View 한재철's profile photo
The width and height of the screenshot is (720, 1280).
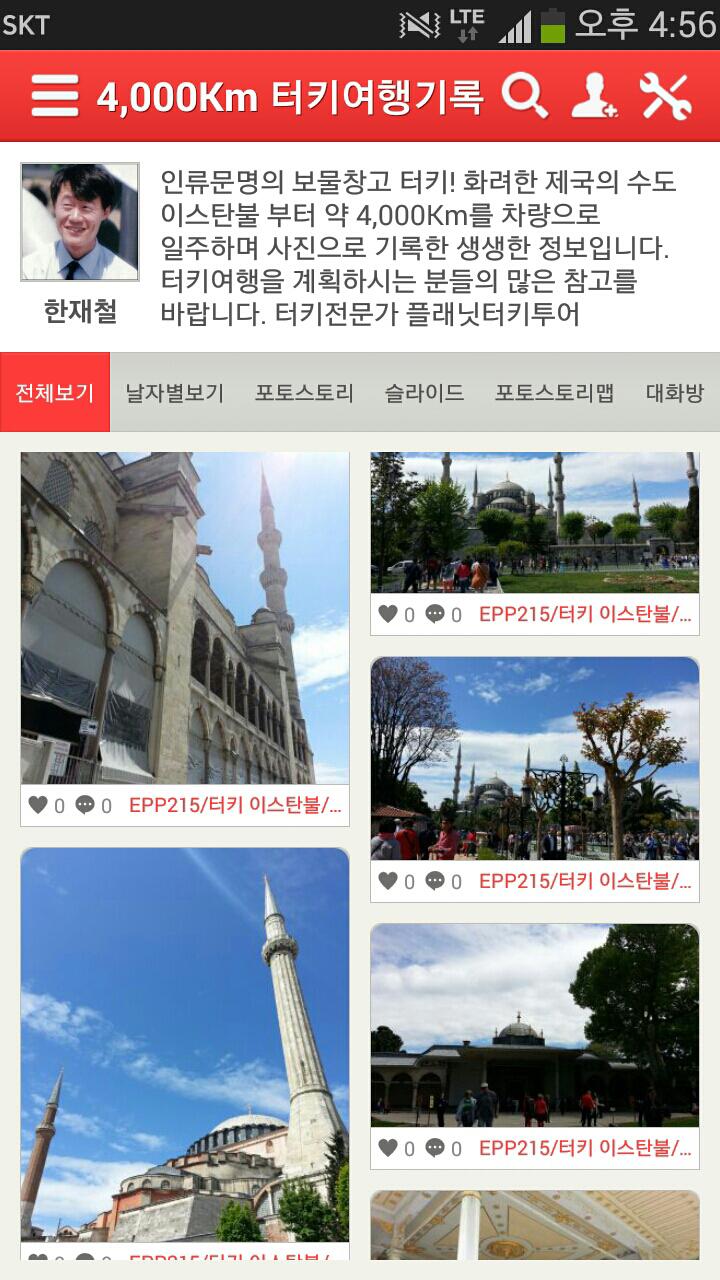point(80,222)
